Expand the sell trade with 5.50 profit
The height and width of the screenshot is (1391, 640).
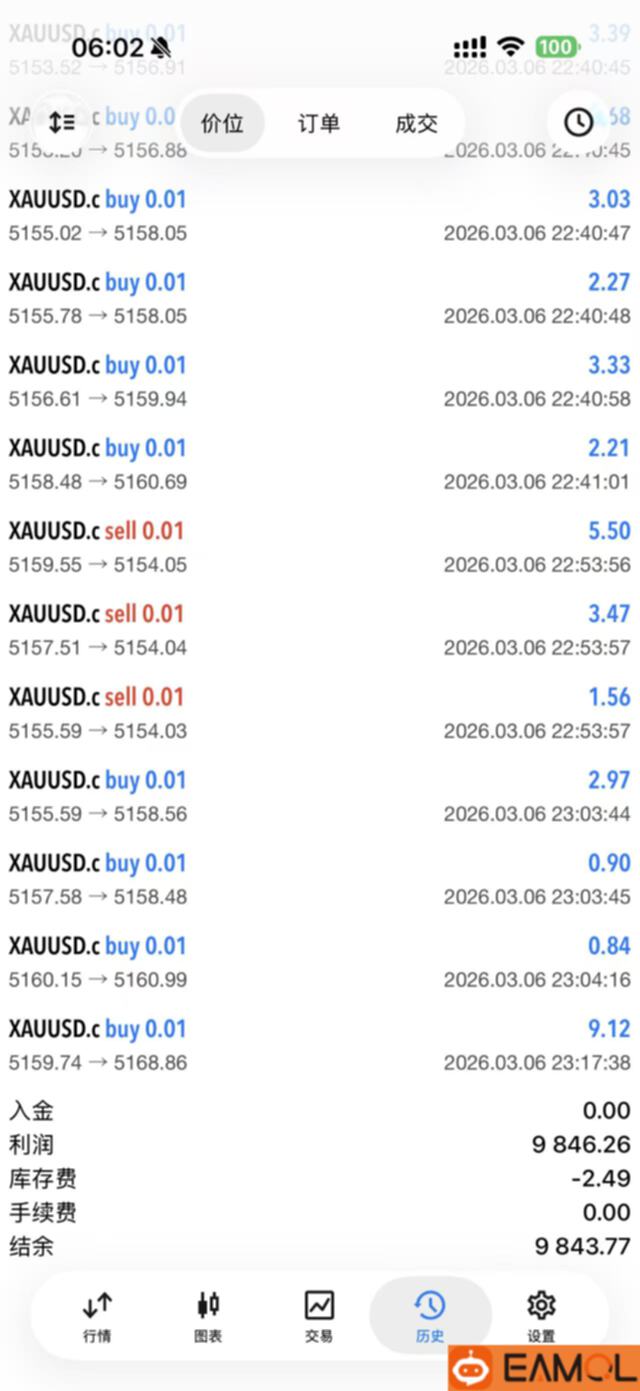pos(320,547)
